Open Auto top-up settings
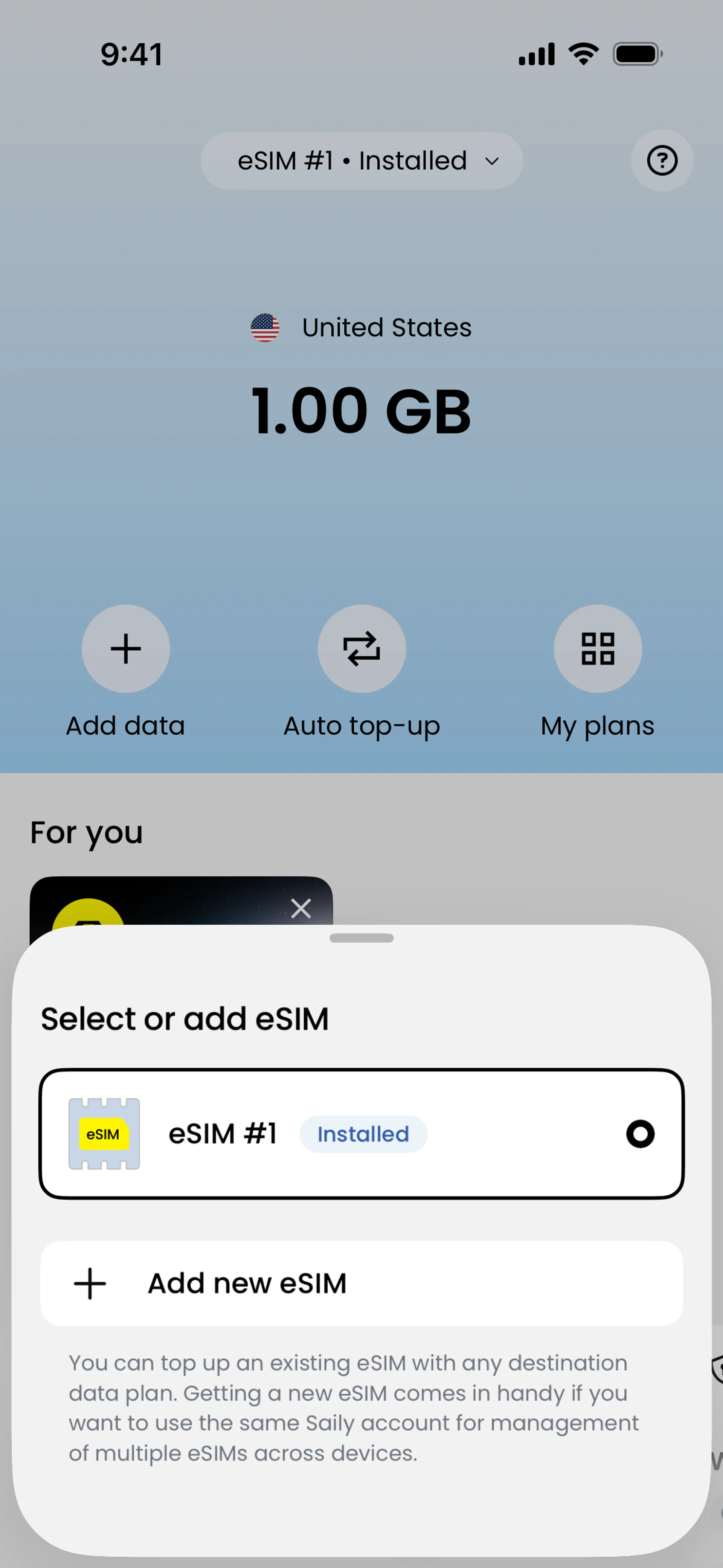The image size is (723, 1568). [361, 649]
